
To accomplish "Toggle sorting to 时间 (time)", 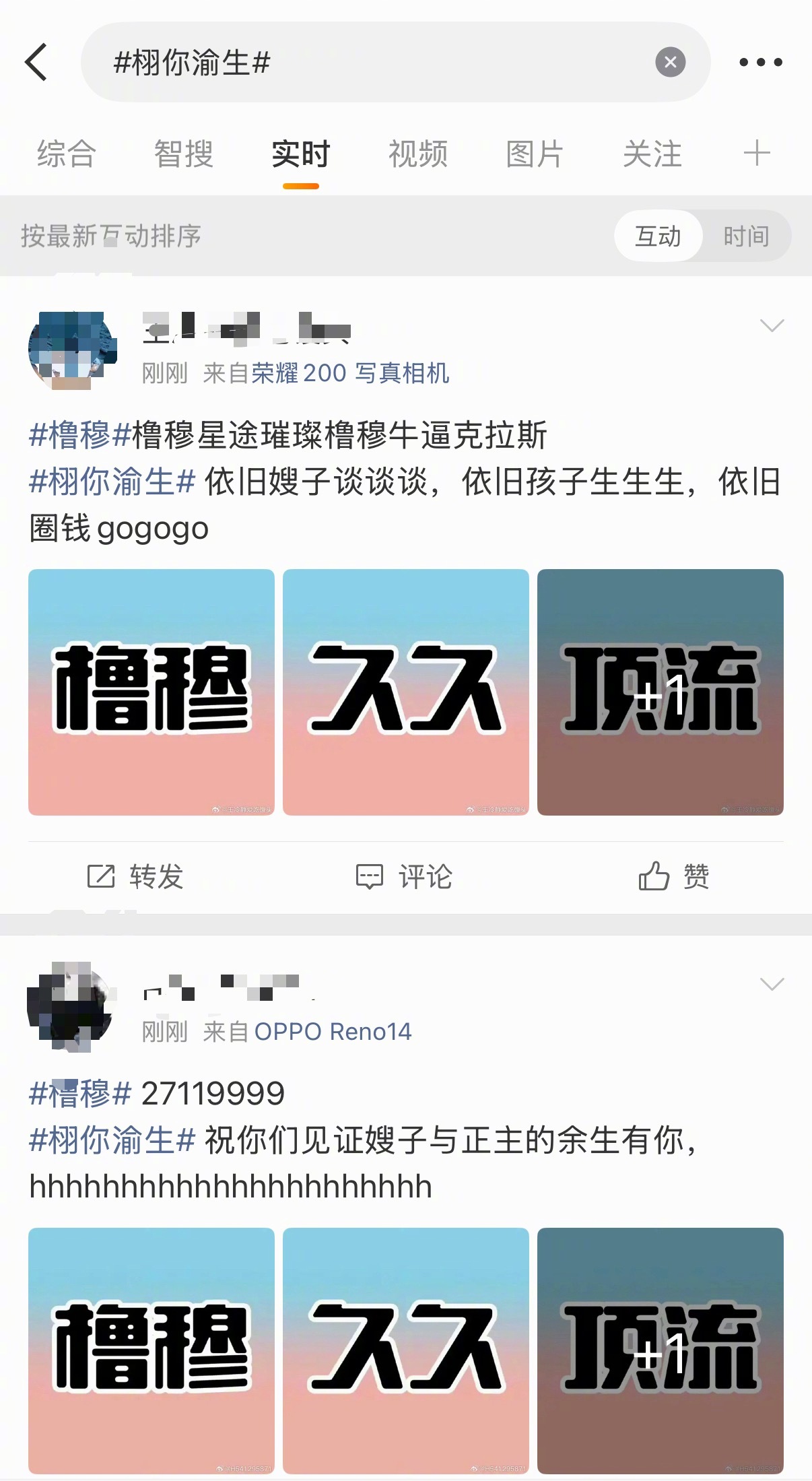I will click(x=746, y=236).
